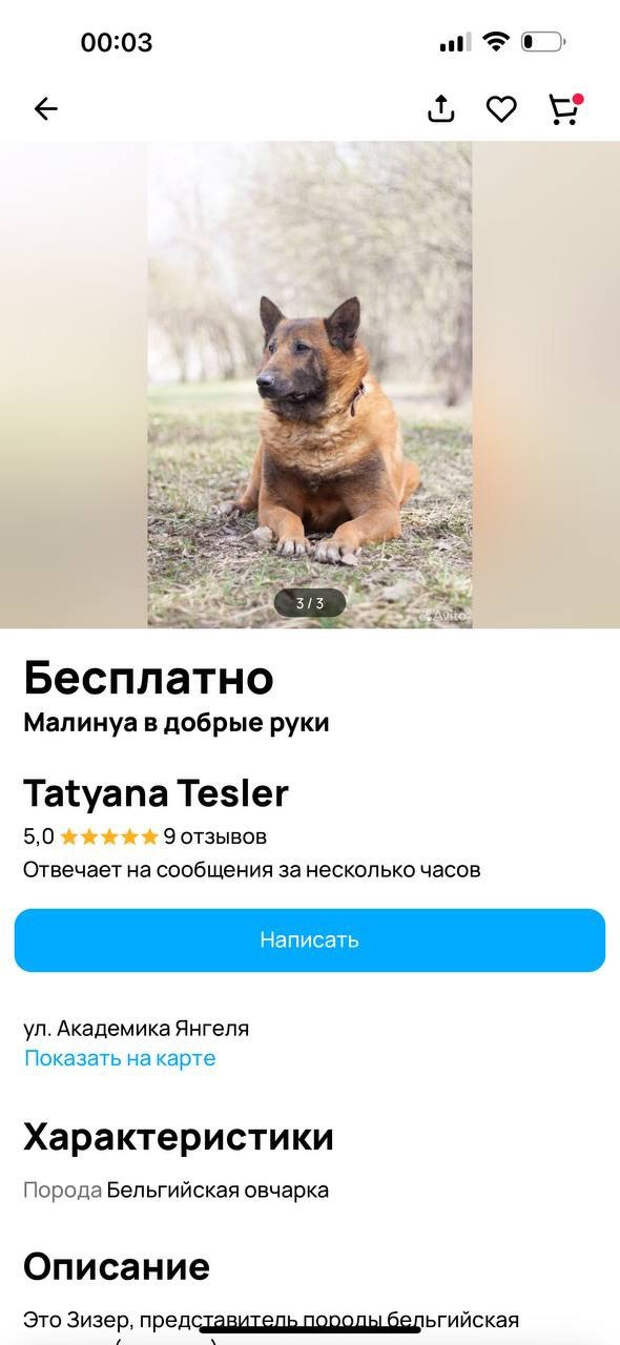This screenshot has width=620, height=1345.
Task: Open the shopping cart
Action: pyautogui.click(x=565, y=108)
